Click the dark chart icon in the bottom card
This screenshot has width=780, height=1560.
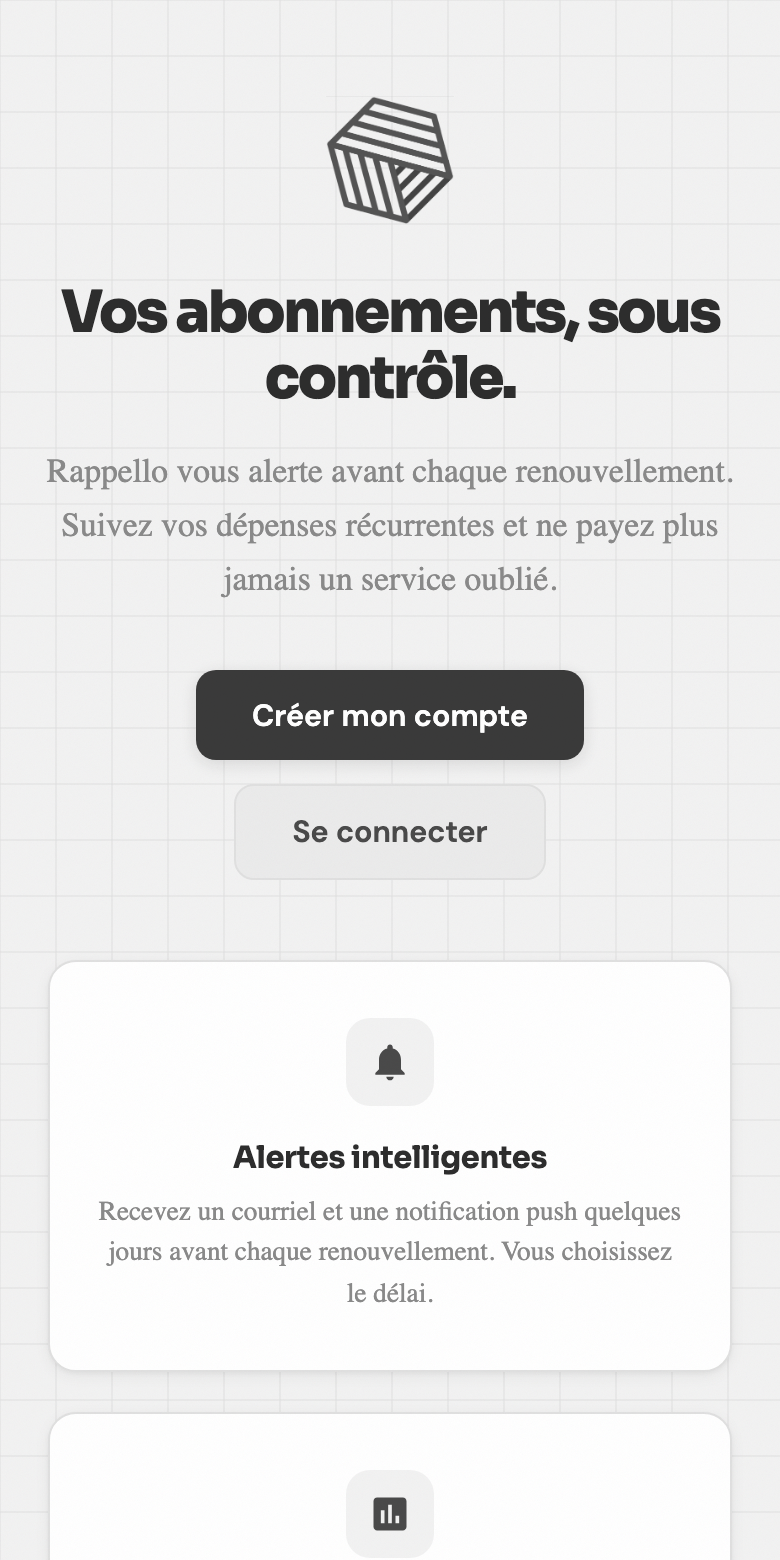390,1513
